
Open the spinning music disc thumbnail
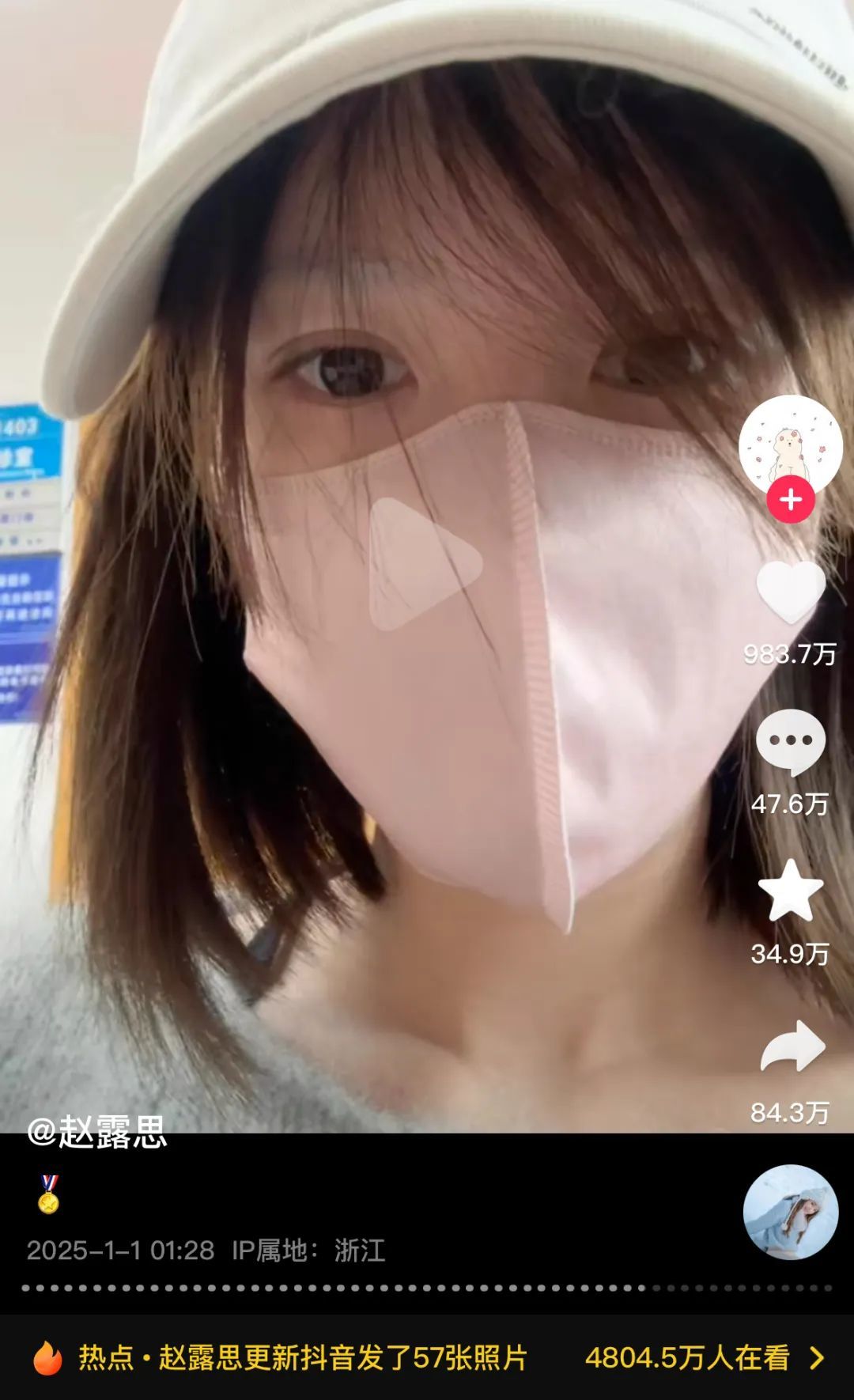(790, 1211)
